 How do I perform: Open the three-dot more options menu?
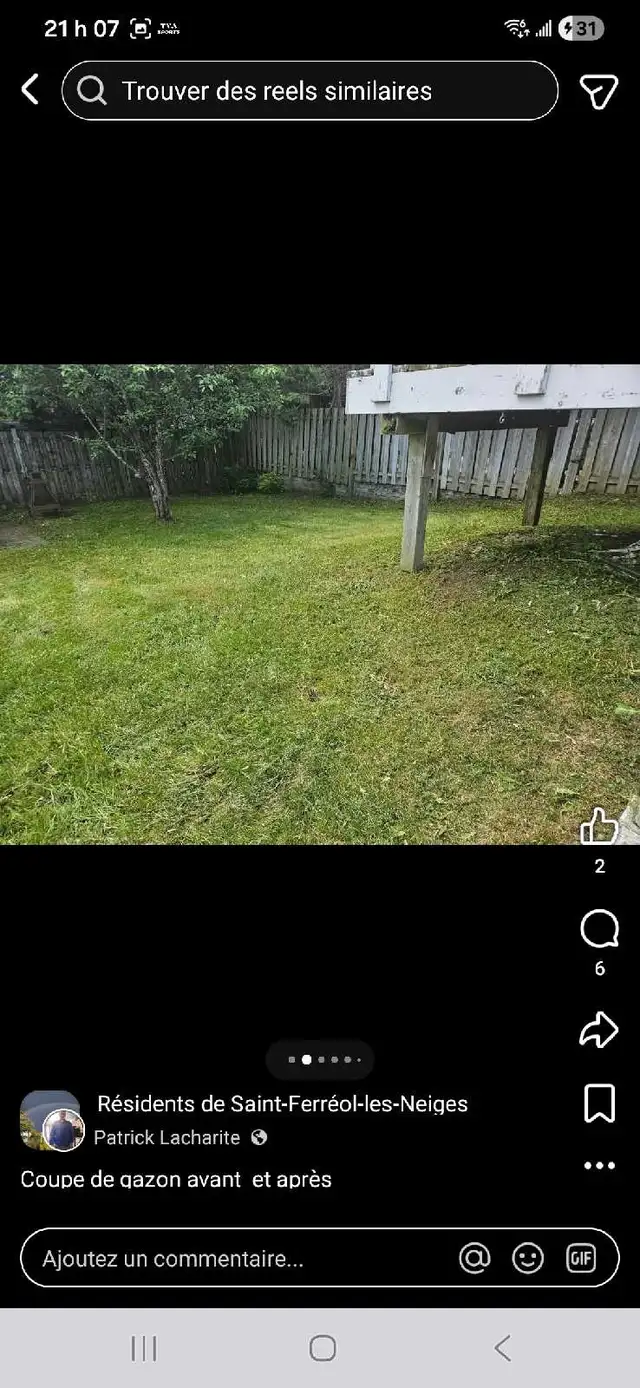(x=599, y=1165)
